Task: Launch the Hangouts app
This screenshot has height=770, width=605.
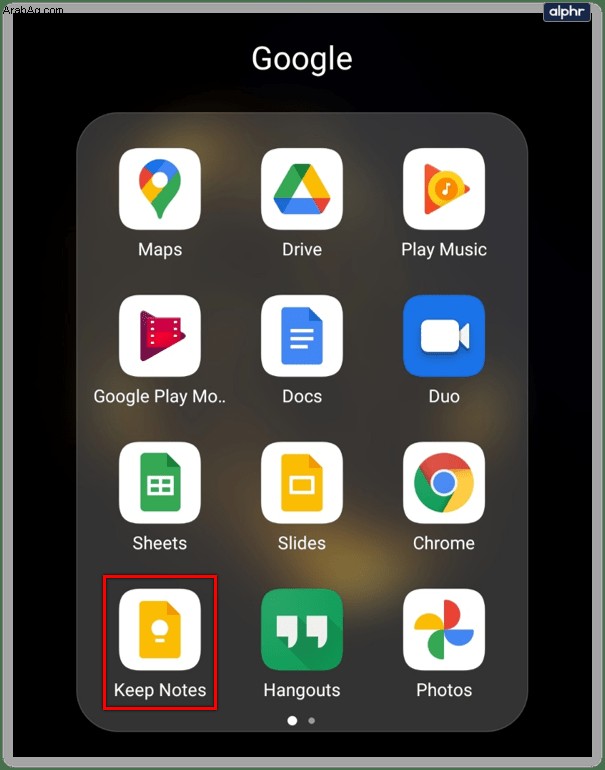Action: 302,631
